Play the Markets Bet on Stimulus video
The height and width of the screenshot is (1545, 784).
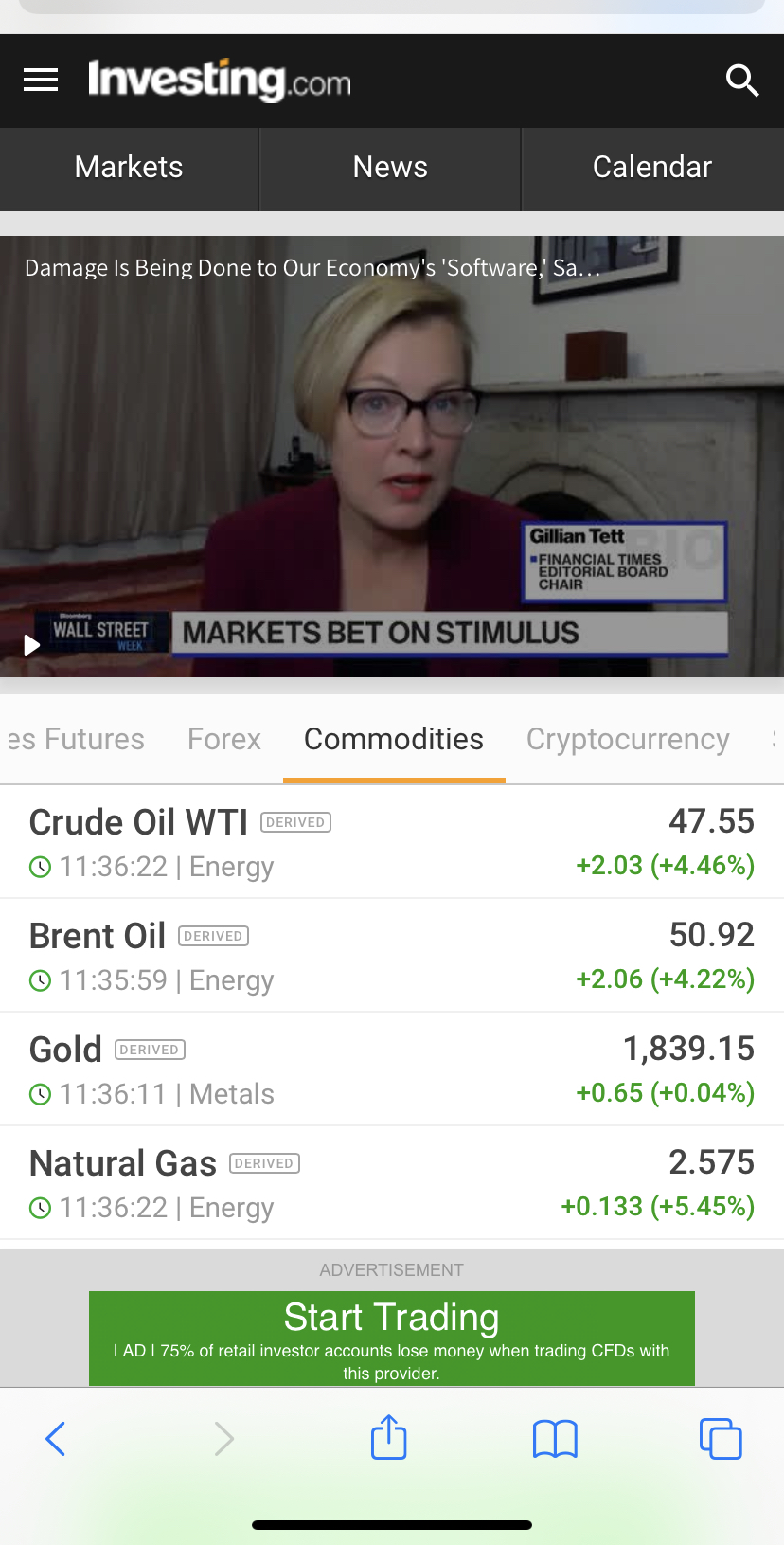(x=32, y=645)
